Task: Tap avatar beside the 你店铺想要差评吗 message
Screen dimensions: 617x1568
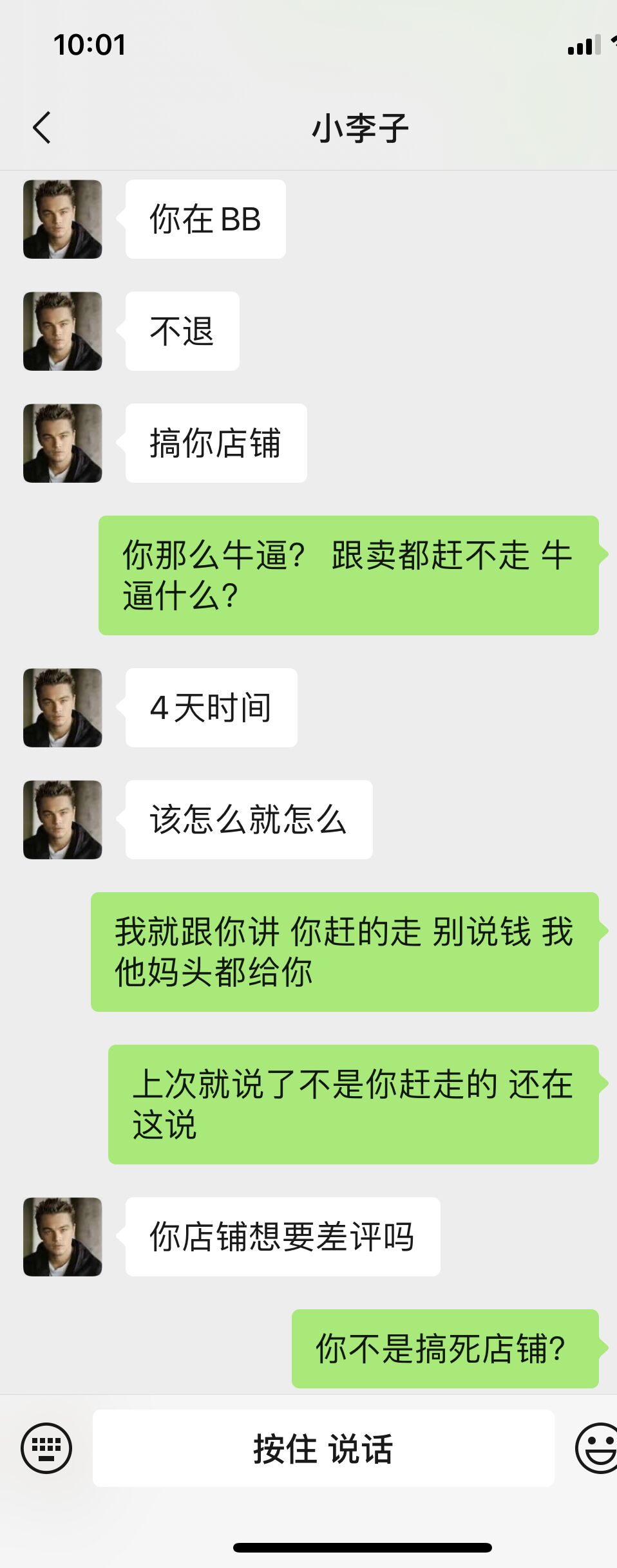Action: pyautogui.click(x=62, y=1237)
